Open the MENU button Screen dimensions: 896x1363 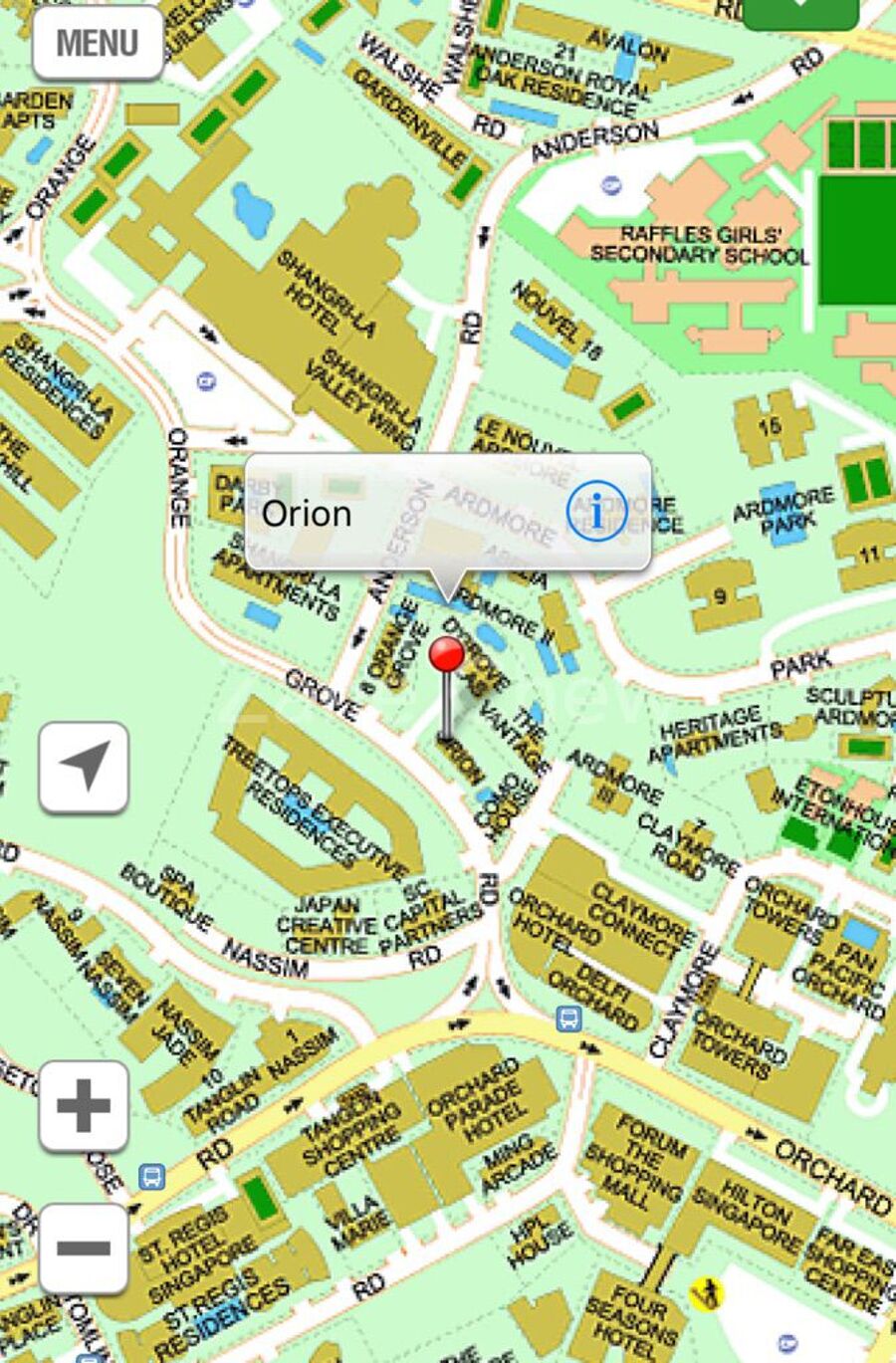coord(98,44)
